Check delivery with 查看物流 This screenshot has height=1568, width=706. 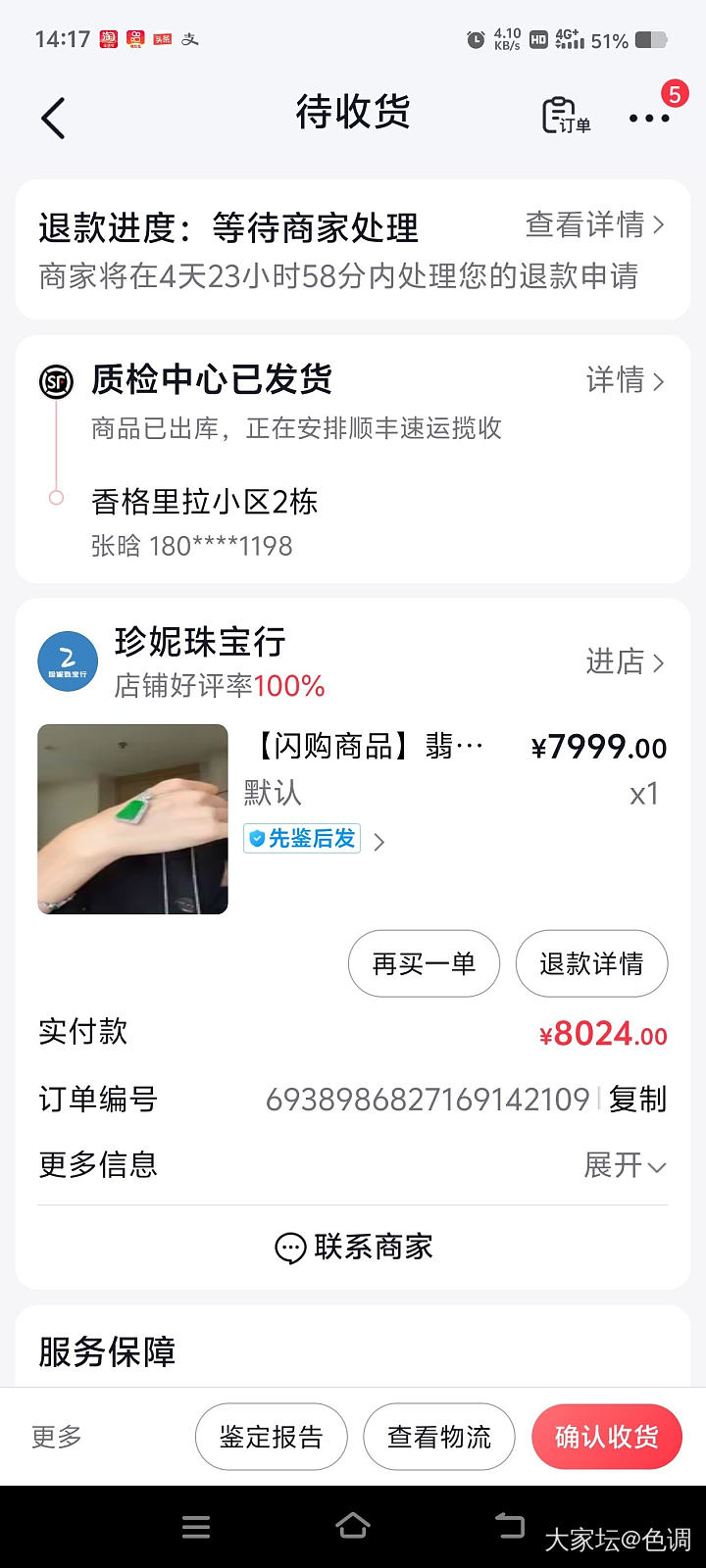tap(438, 1437)
